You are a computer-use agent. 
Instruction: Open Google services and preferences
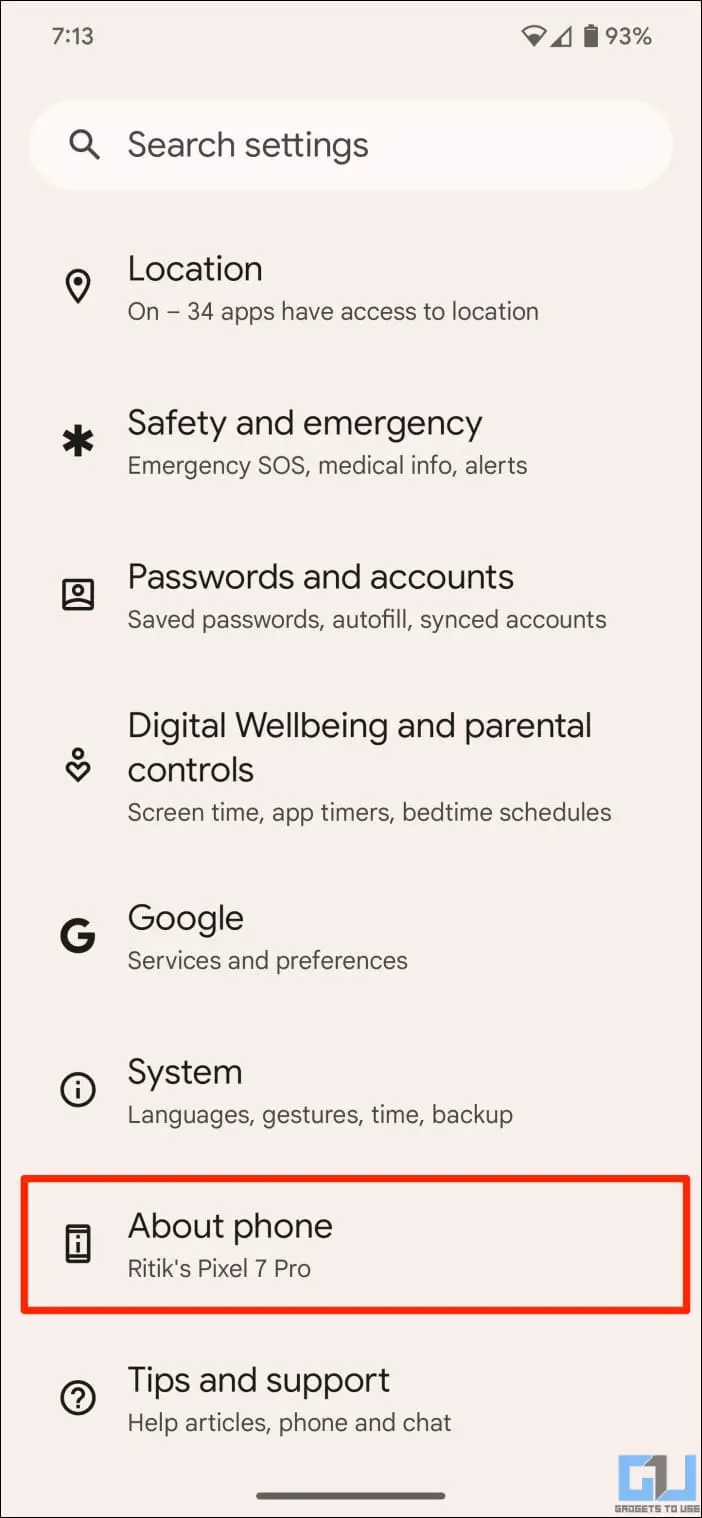tap(351, 938)
